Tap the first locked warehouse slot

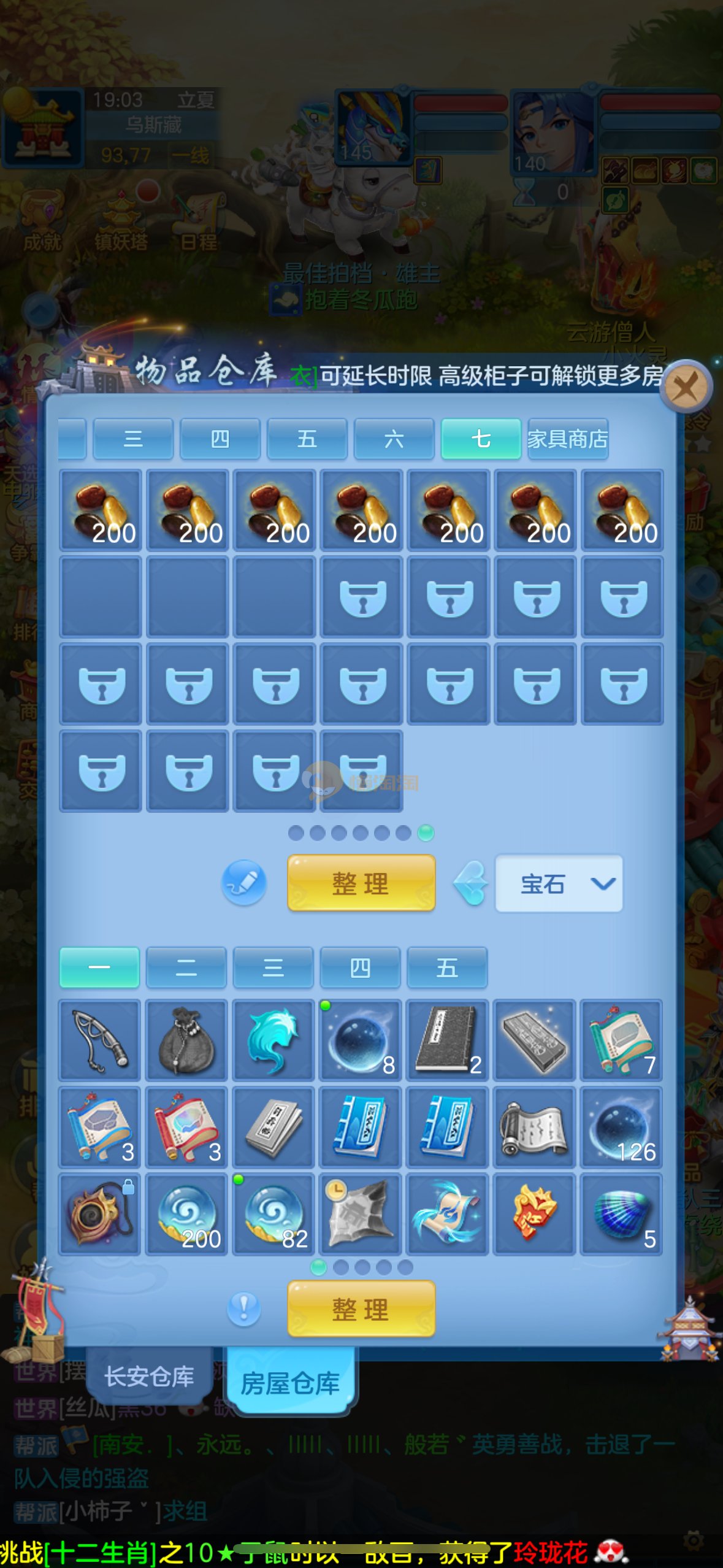pyautogui.click(x=362, y=598)
